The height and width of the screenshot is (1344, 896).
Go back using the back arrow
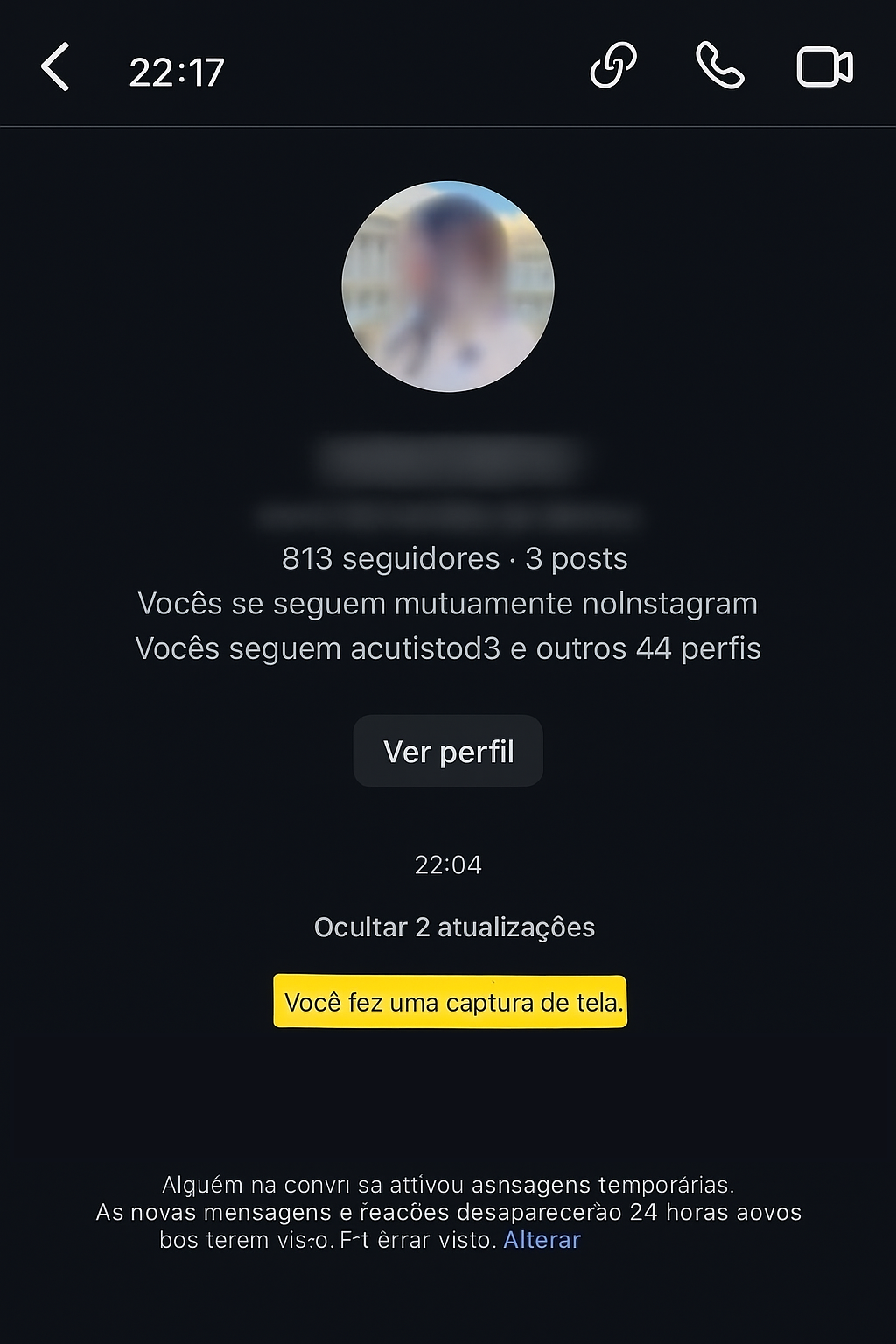click(x=56, y=68)
